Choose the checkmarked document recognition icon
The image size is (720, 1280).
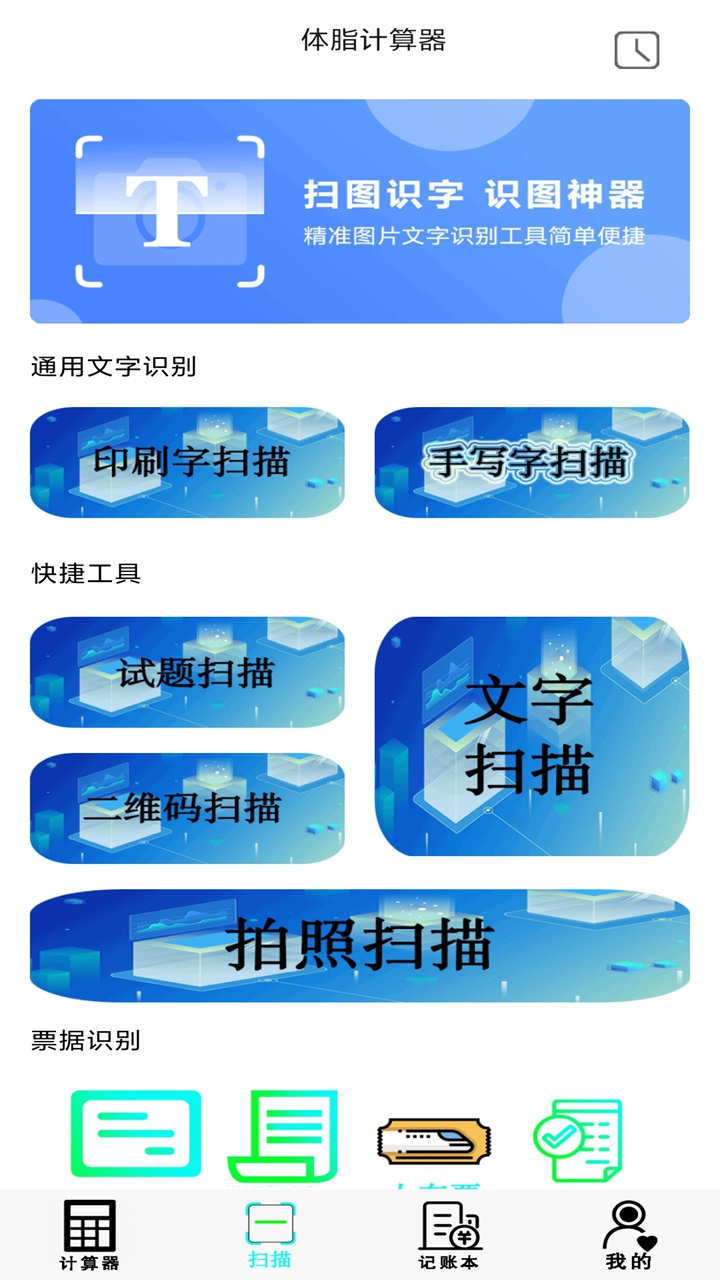tap(577, 1140)
